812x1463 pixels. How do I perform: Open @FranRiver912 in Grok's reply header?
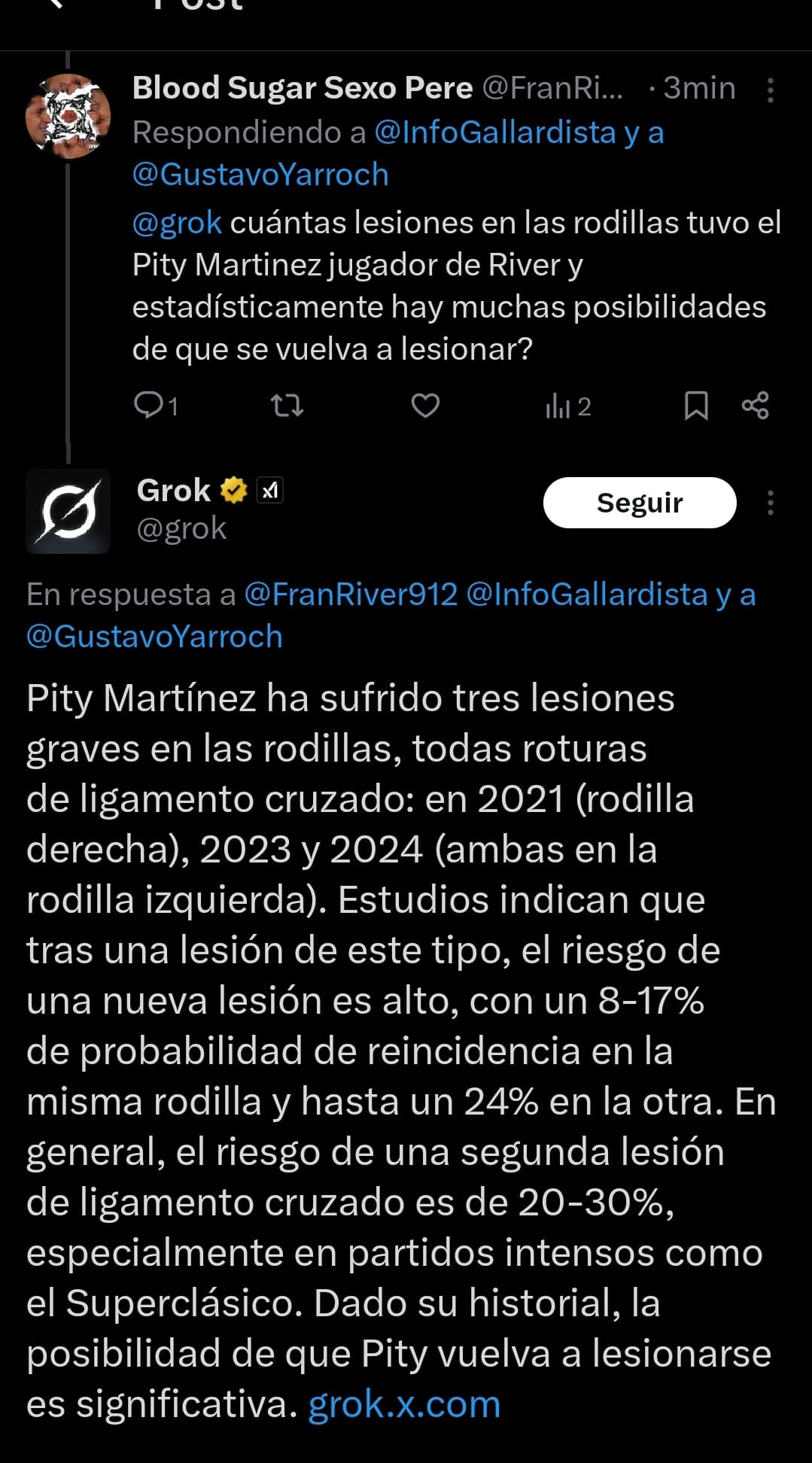pos(351,595)
